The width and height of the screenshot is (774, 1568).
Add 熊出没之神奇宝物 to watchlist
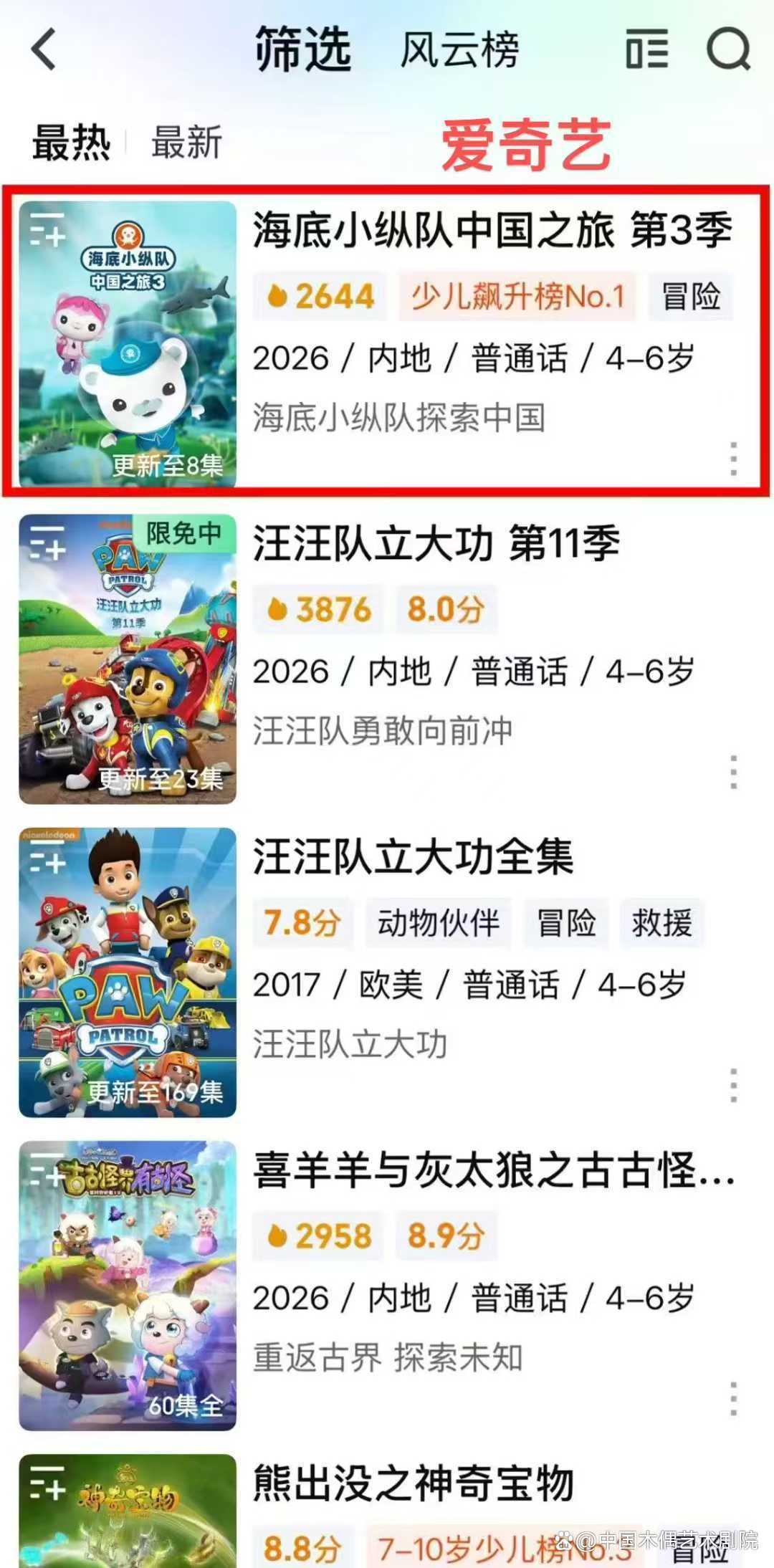pos(47,1482)
